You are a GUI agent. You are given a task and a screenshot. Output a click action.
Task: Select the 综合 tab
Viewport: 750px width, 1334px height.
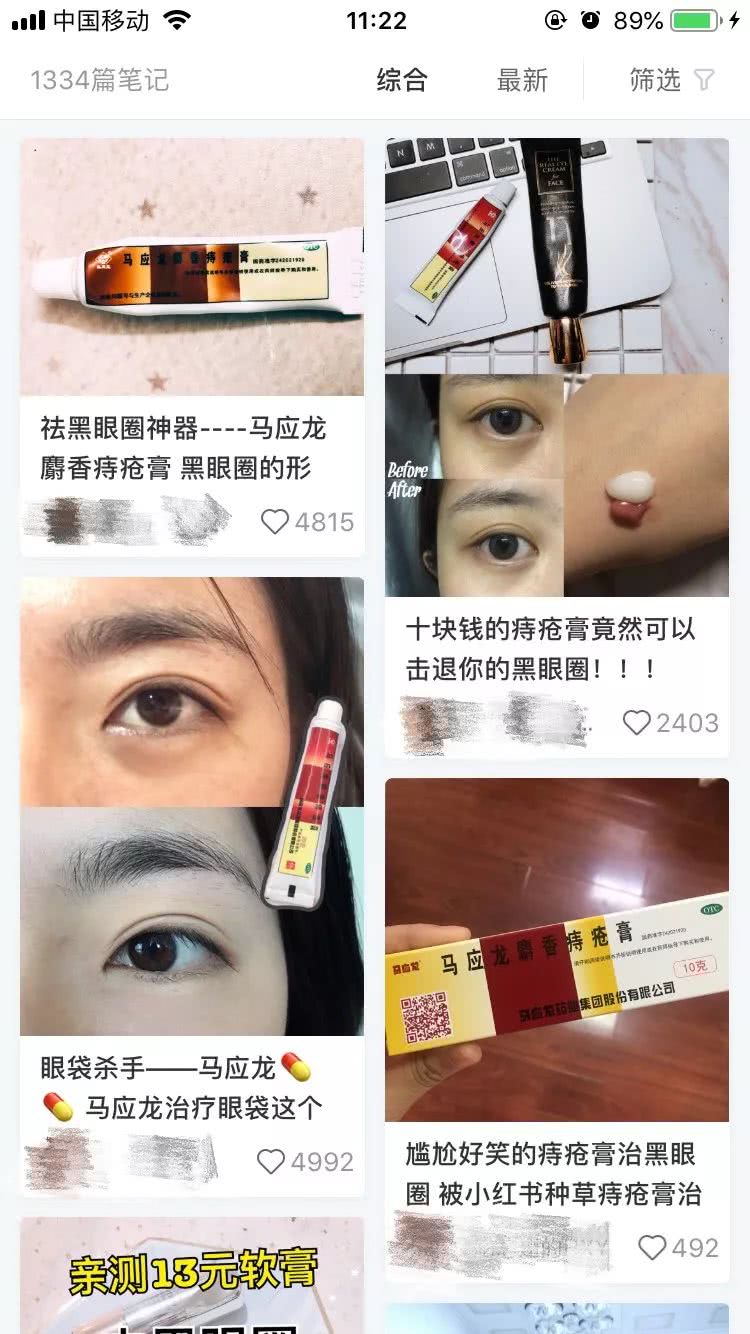click(x=403, y=81)
